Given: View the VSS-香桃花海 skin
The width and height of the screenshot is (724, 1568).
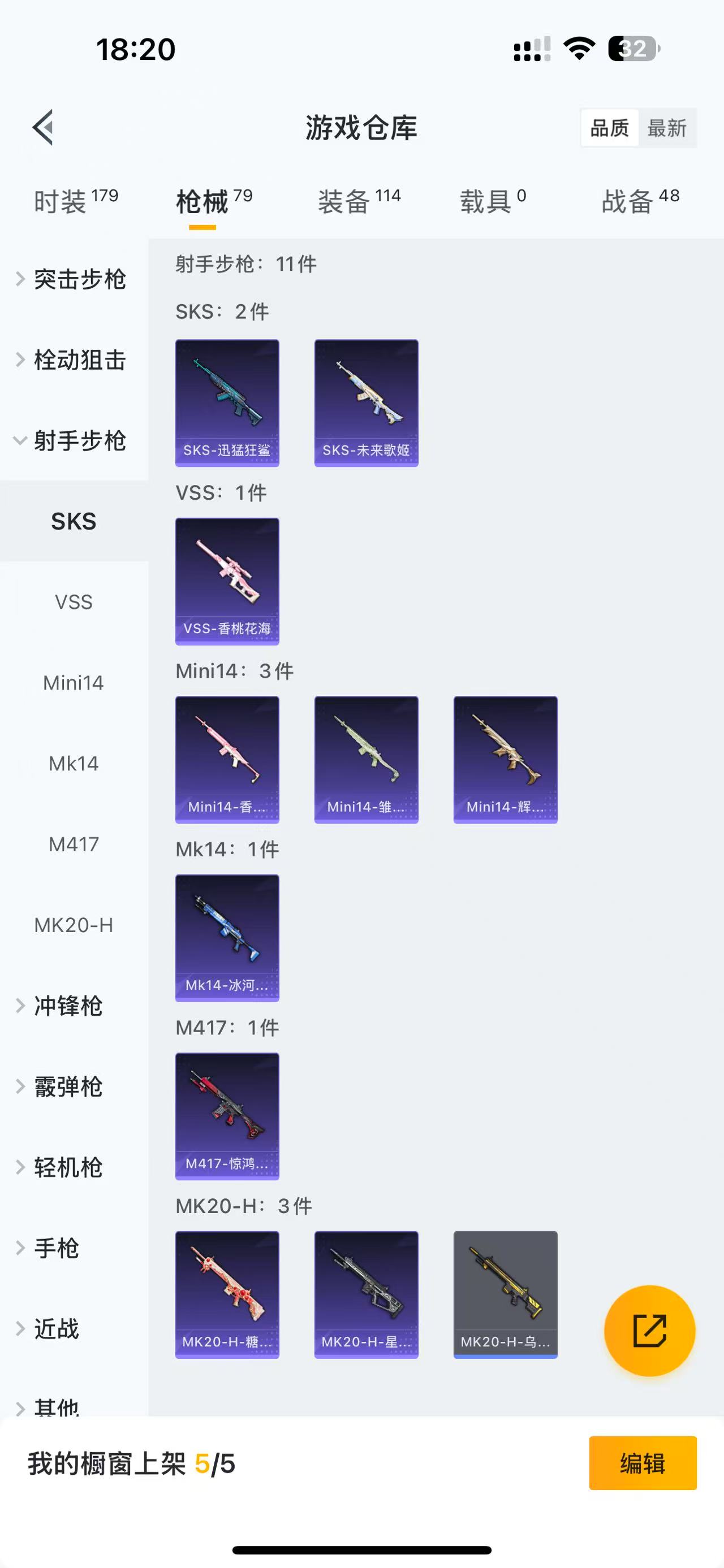Looking at the screenshot, I should pos(227,581).
